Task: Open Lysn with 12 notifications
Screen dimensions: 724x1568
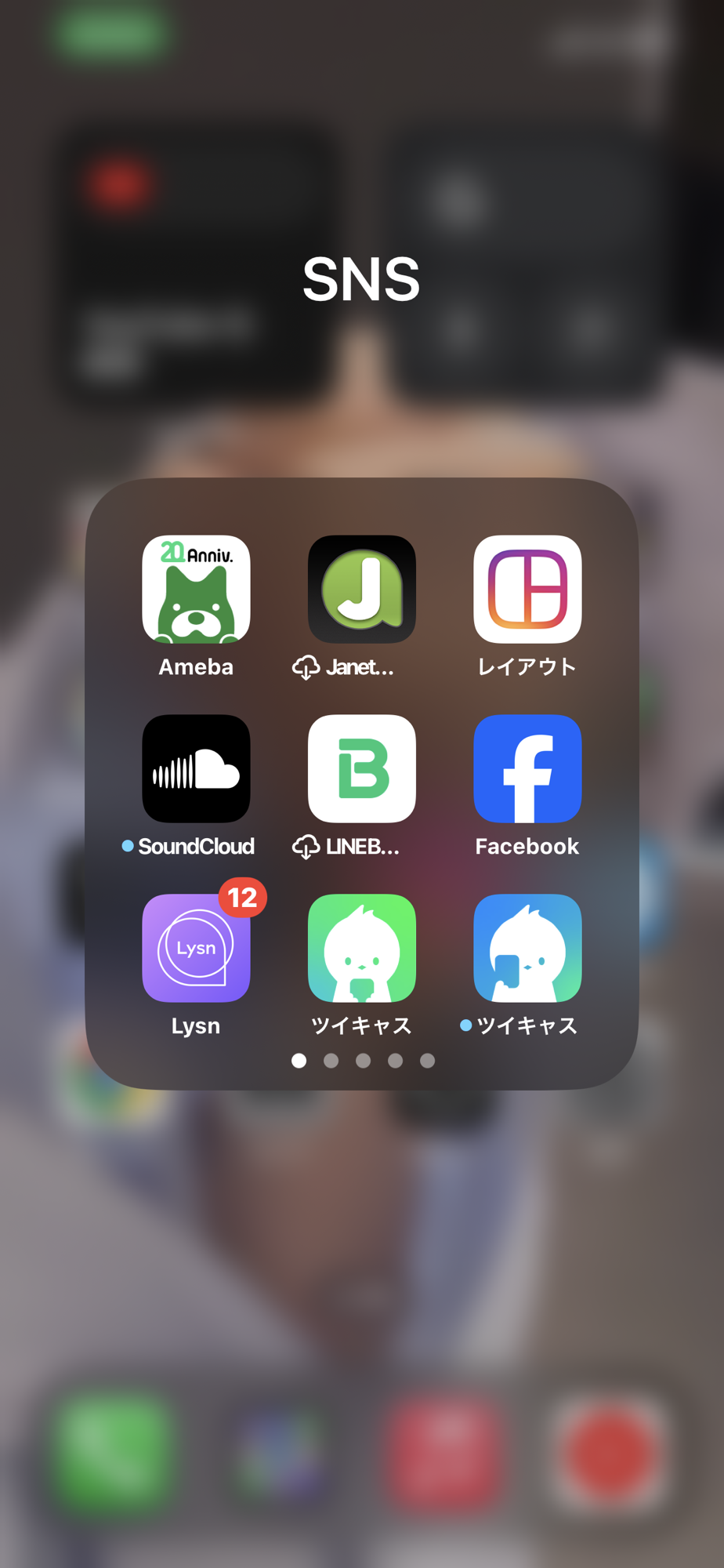Action: coord(196,949)
